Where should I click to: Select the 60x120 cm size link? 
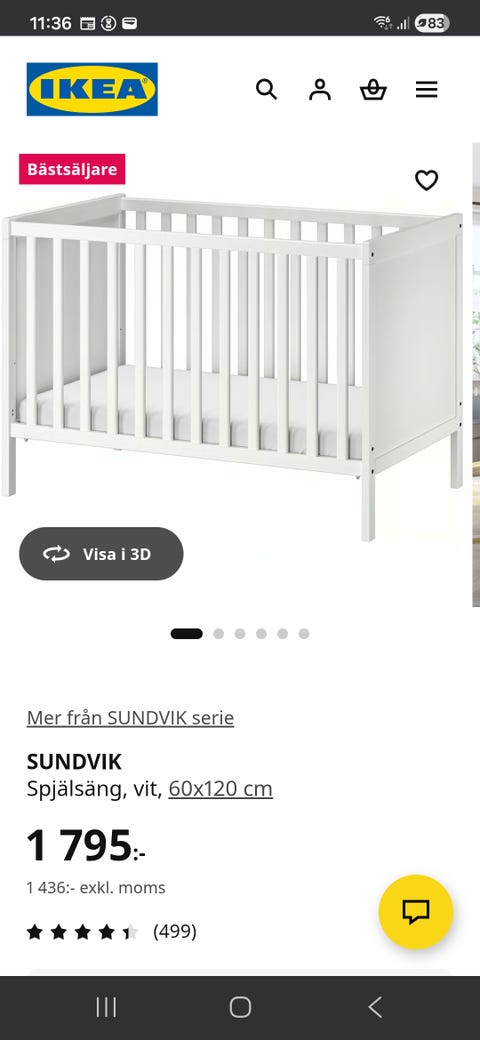[220, 789]
